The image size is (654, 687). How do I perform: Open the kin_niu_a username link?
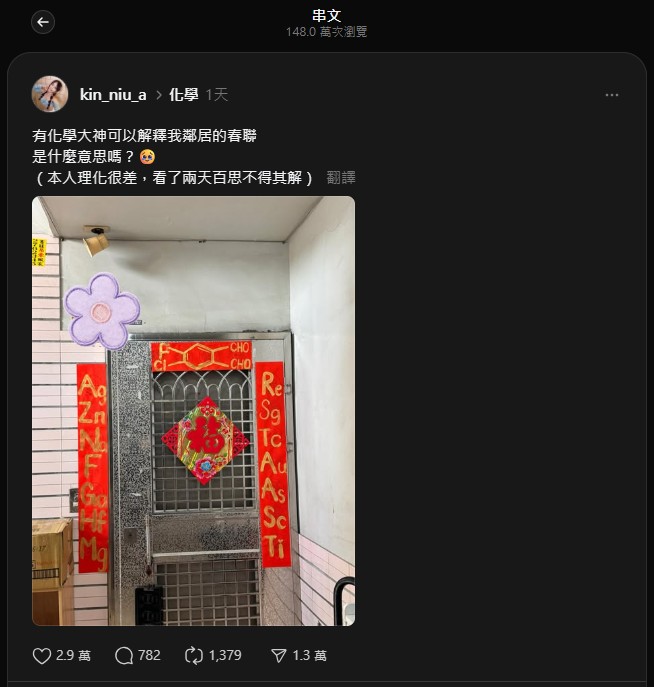[113, 95]
